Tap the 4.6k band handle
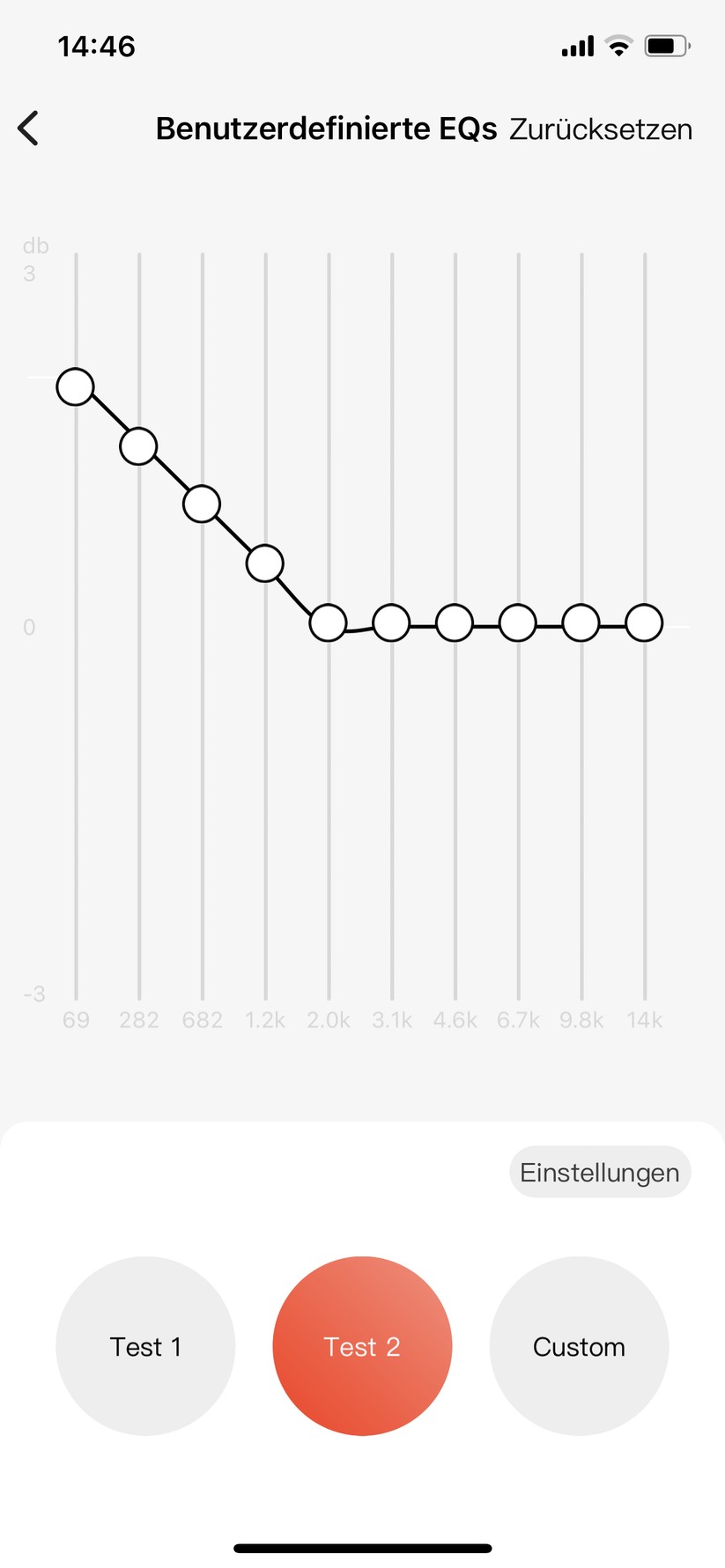Image resolution: width=725 pixels, height=1568 pixels. (455, 623)
